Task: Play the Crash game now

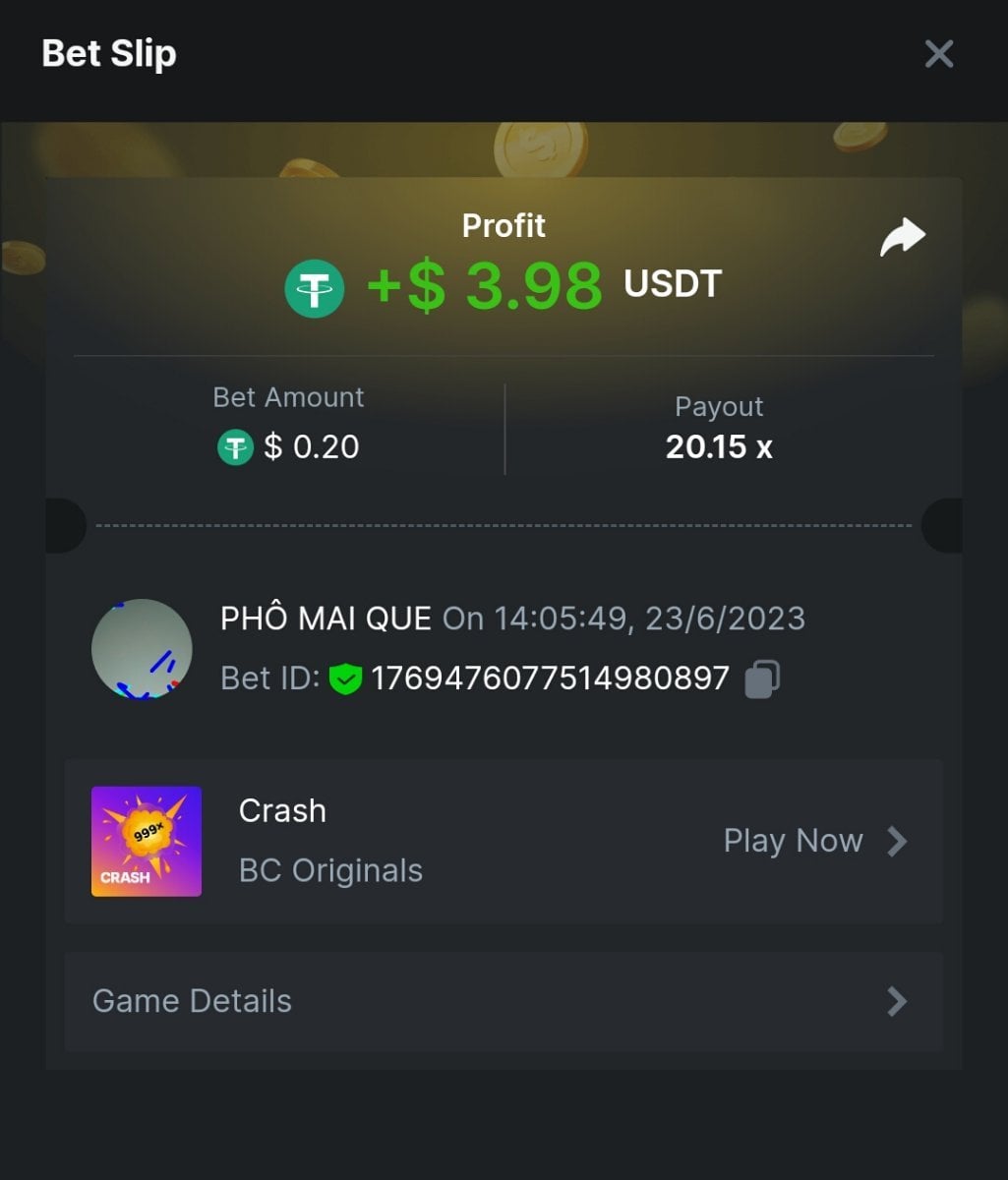Action: coord(814,841)
